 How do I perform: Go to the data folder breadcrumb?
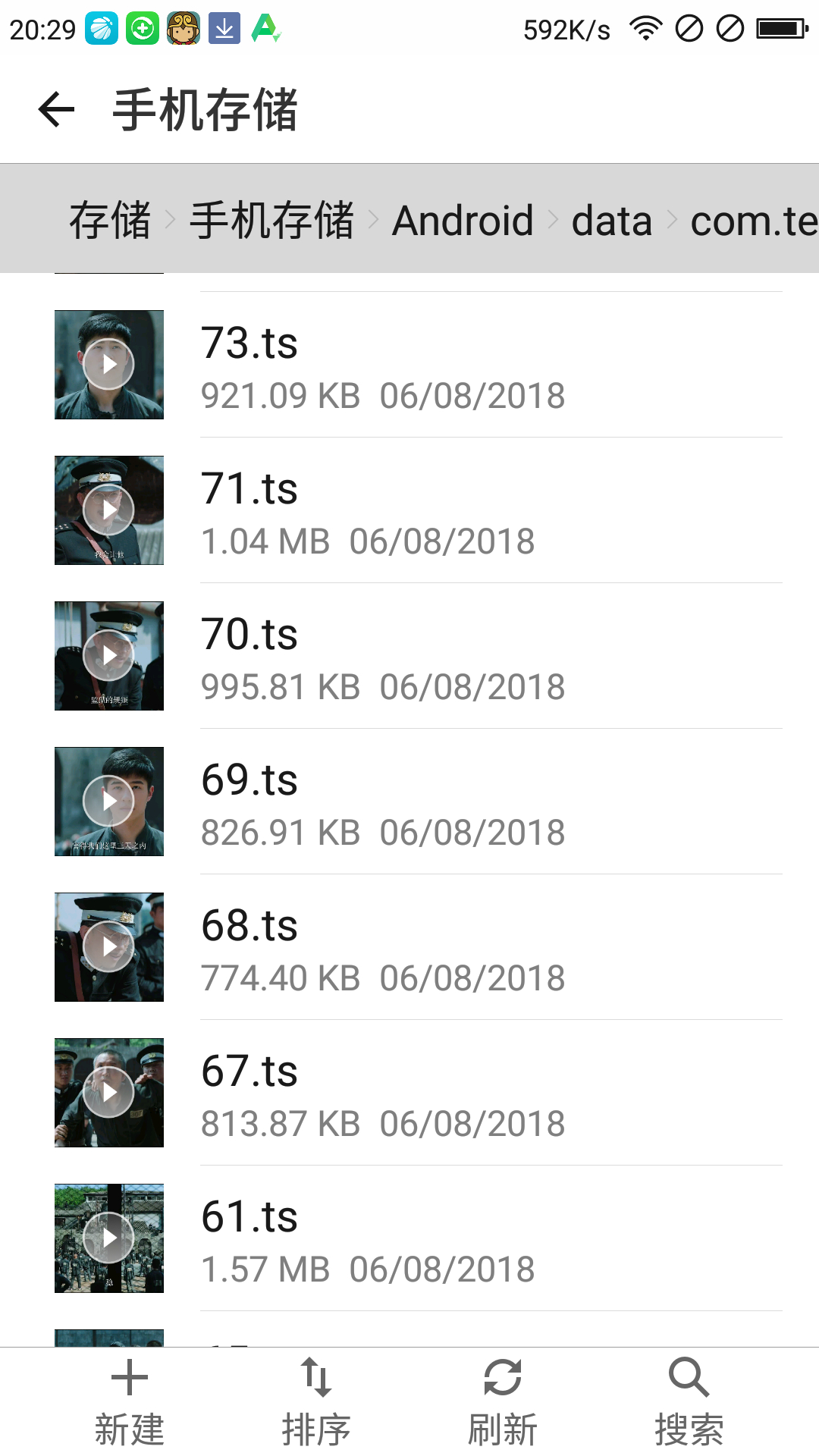click(611, 221)
